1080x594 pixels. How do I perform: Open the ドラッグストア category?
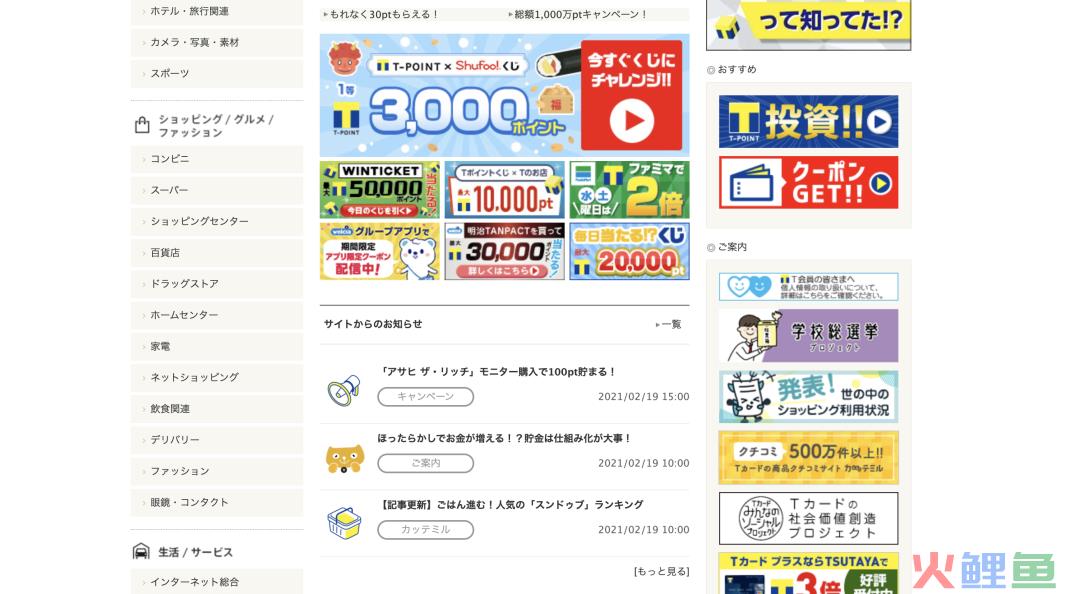[184, 284]
